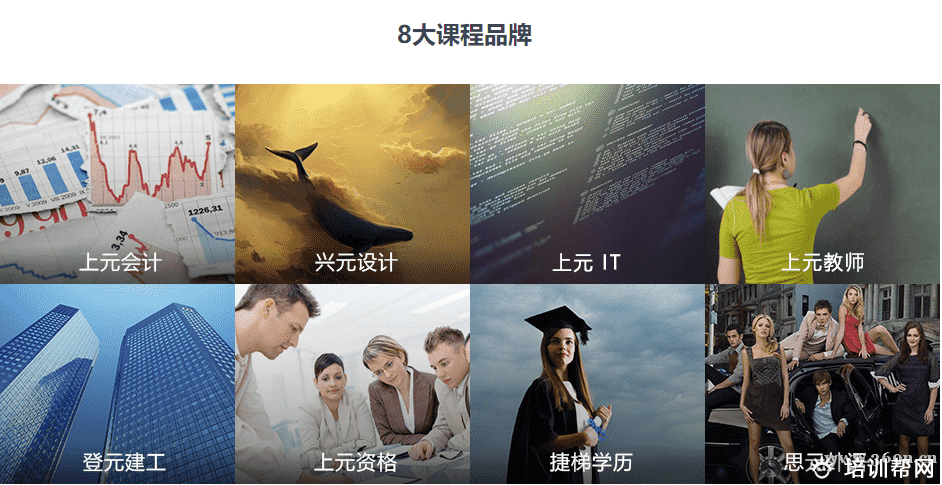The image size is (942, 485).
Task: View the 上元教师 brand tile
Action: pos(823,184)
